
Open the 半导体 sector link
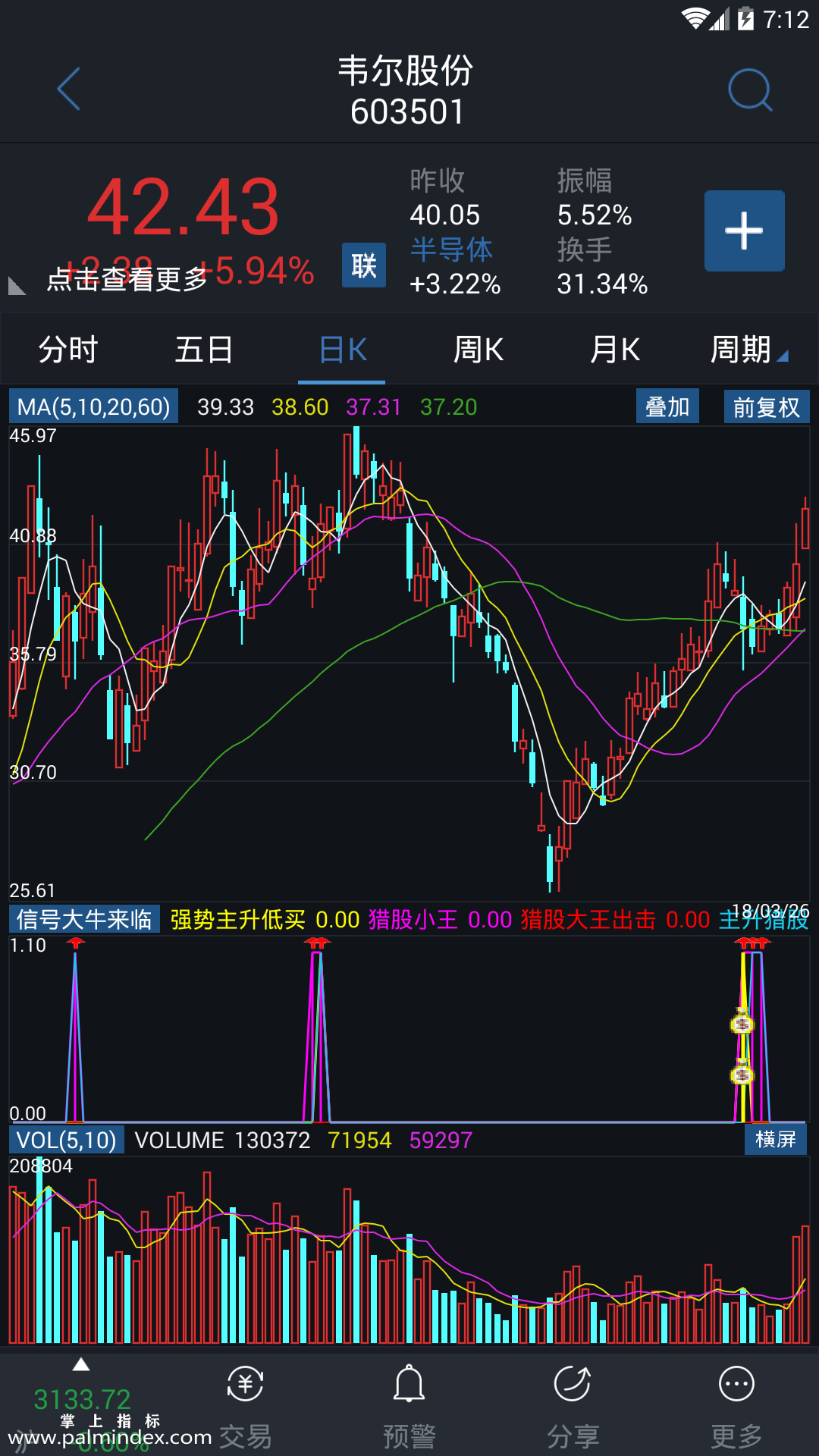451,249
